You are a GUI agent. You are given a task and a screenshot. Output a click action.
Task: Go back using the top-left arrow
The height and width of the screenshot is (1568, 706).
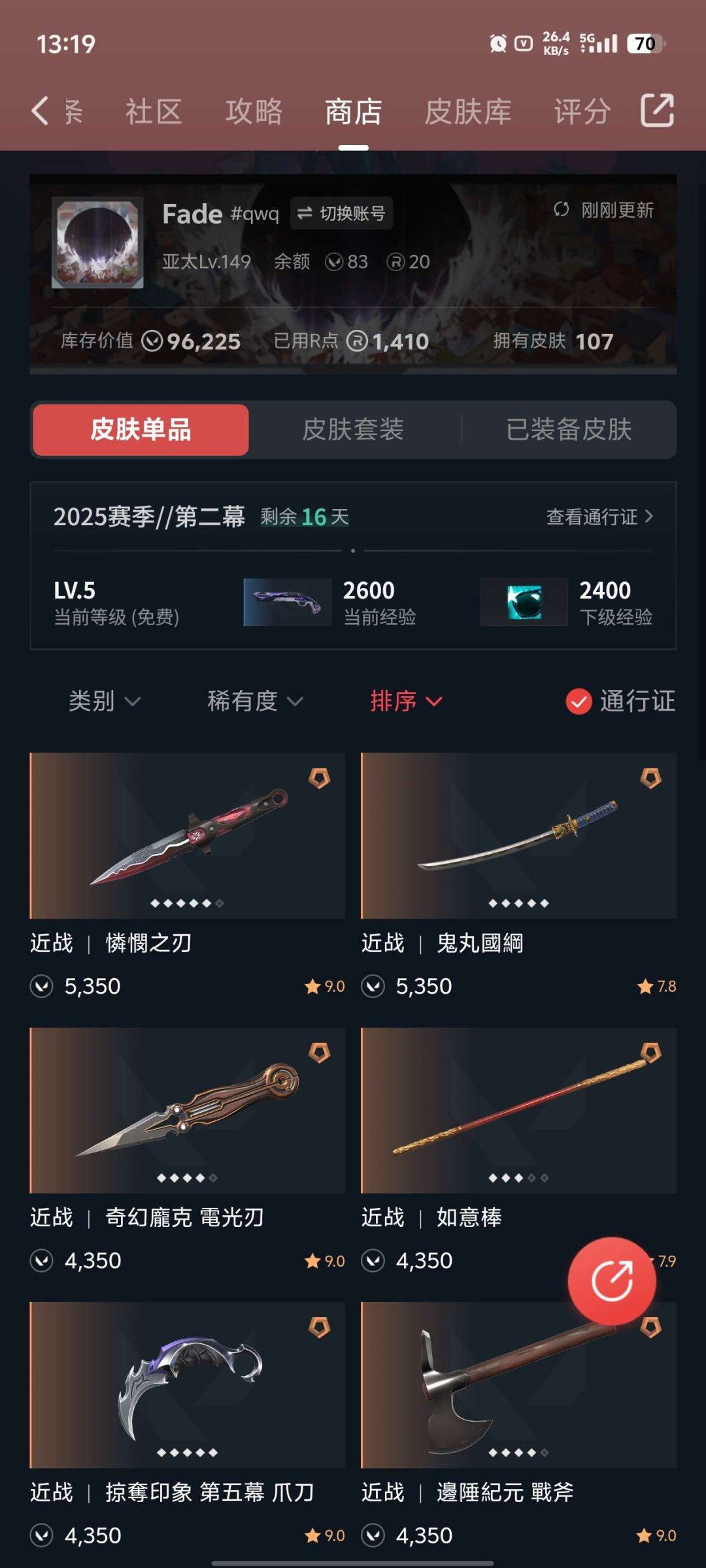41,110
